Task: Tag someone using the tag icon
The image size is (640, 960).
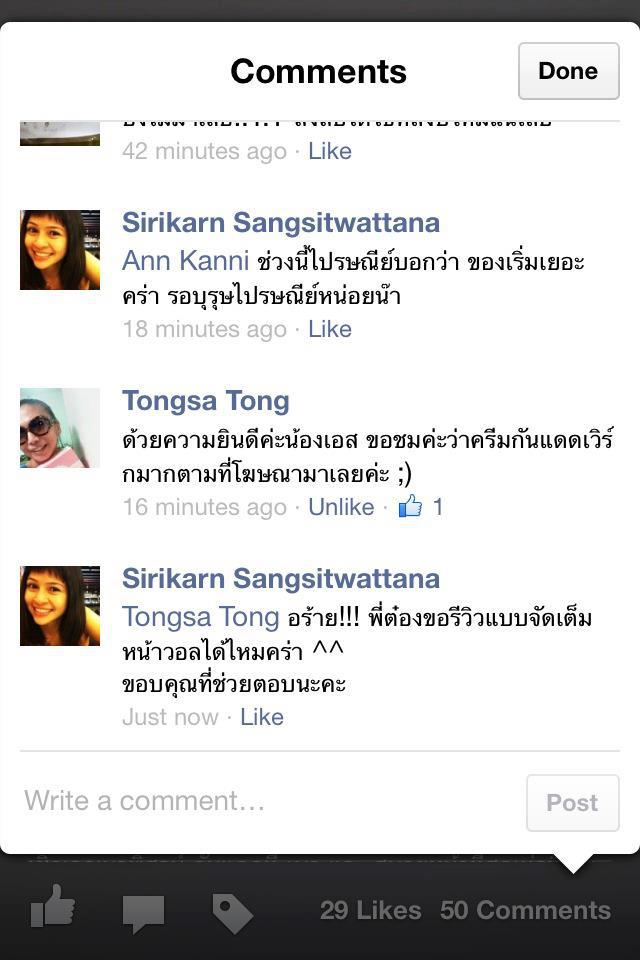Action: point(232,912)
